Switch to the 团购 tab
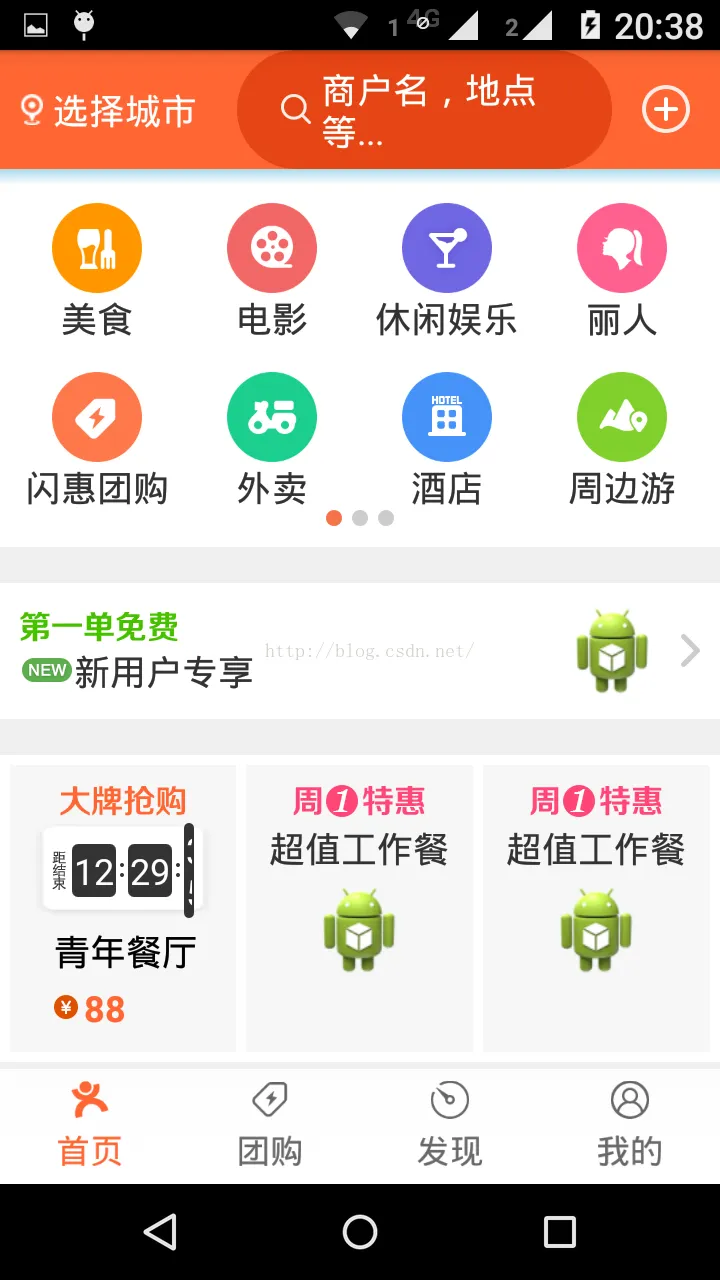Image resolution: width=720 pixels, height=1280 pixels. click(270, 1125)
